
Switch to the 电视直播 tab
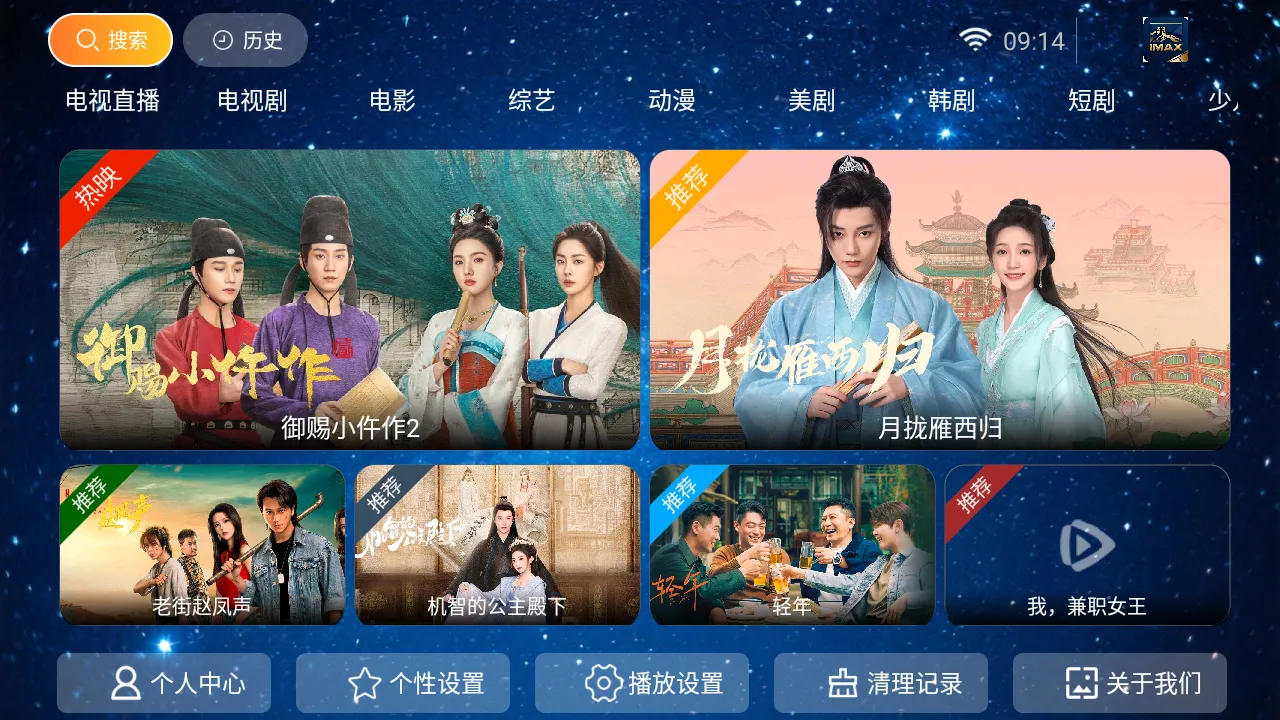113,101
